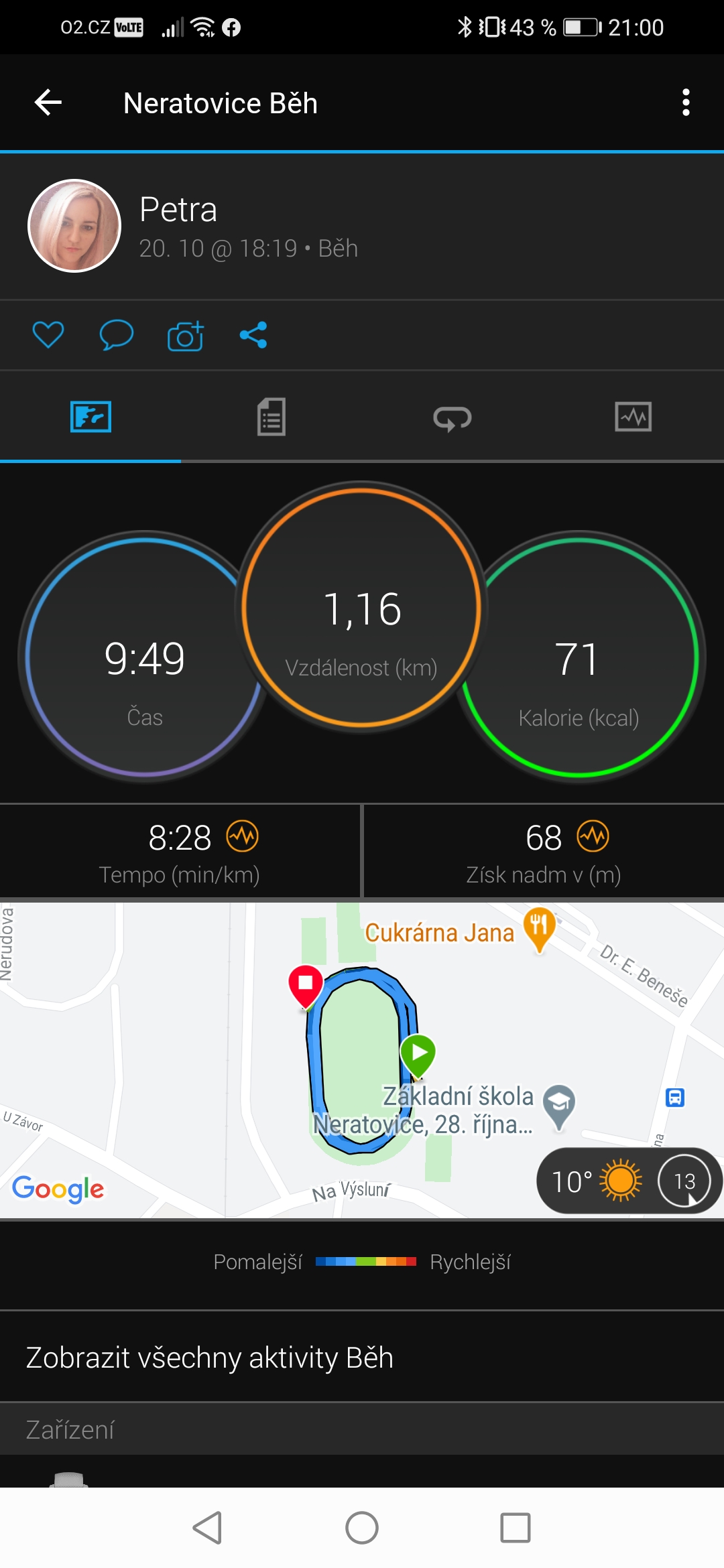Share the Neratovice Běh activity
Screen dimensions: 724x1568
tap(253, 335)
